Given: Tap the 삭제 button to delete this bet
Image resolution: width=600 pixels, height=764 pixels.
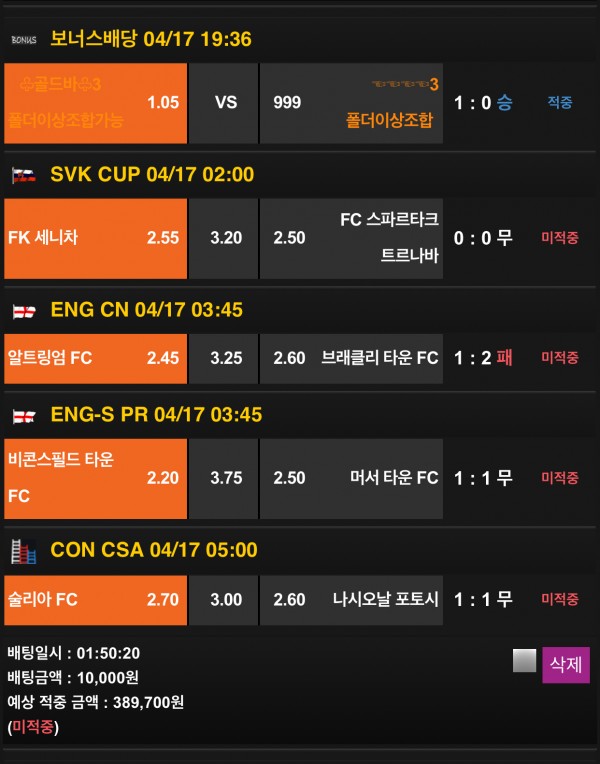Looking at the screenshot, I should coord(566,665).
